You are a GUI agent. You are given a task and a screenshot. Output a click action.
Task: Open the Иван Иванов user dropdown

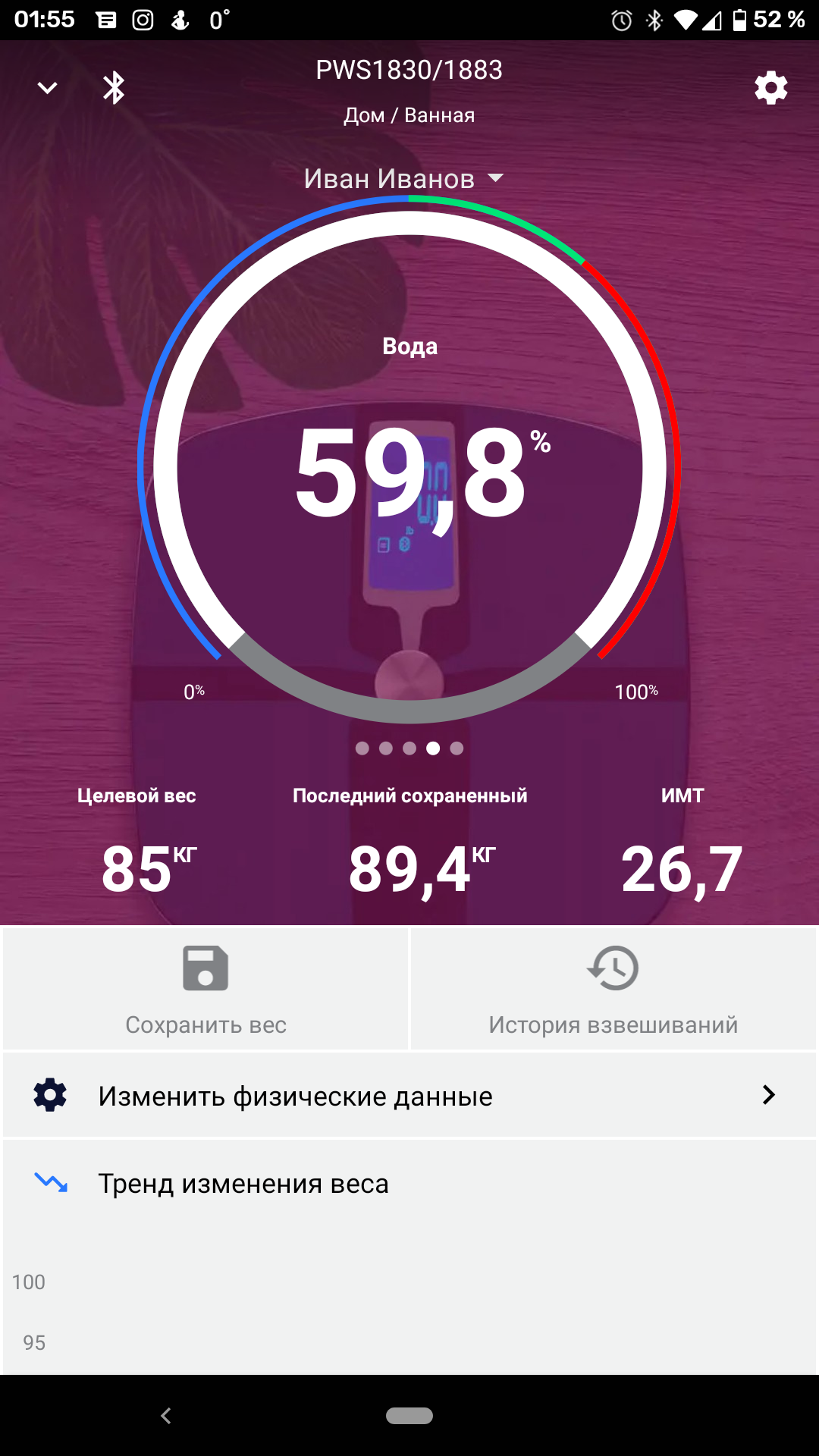[x=403, y=179]
